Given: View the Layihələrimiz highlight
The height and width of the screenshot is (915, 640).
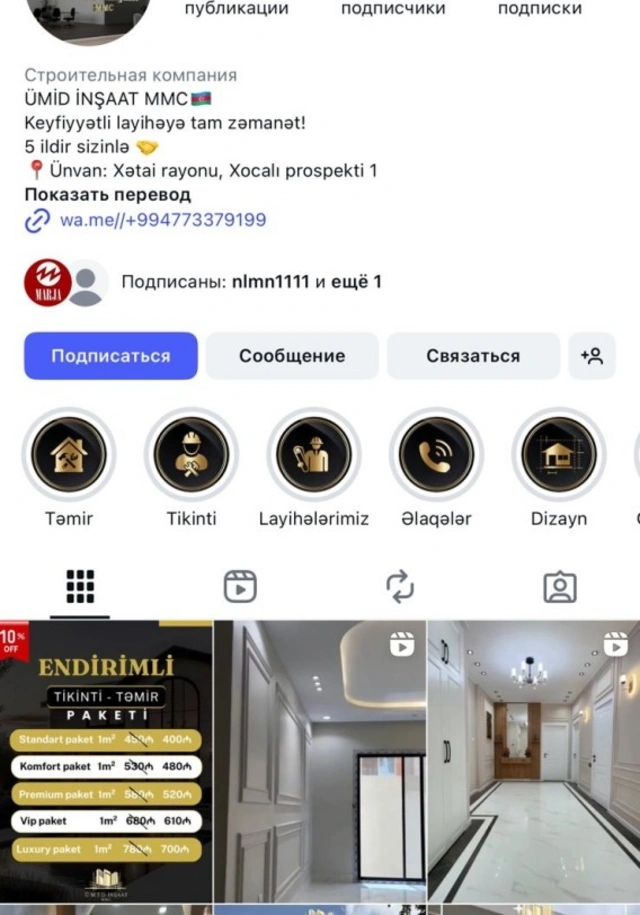Looking at the screenshot, I should point(313,454).
